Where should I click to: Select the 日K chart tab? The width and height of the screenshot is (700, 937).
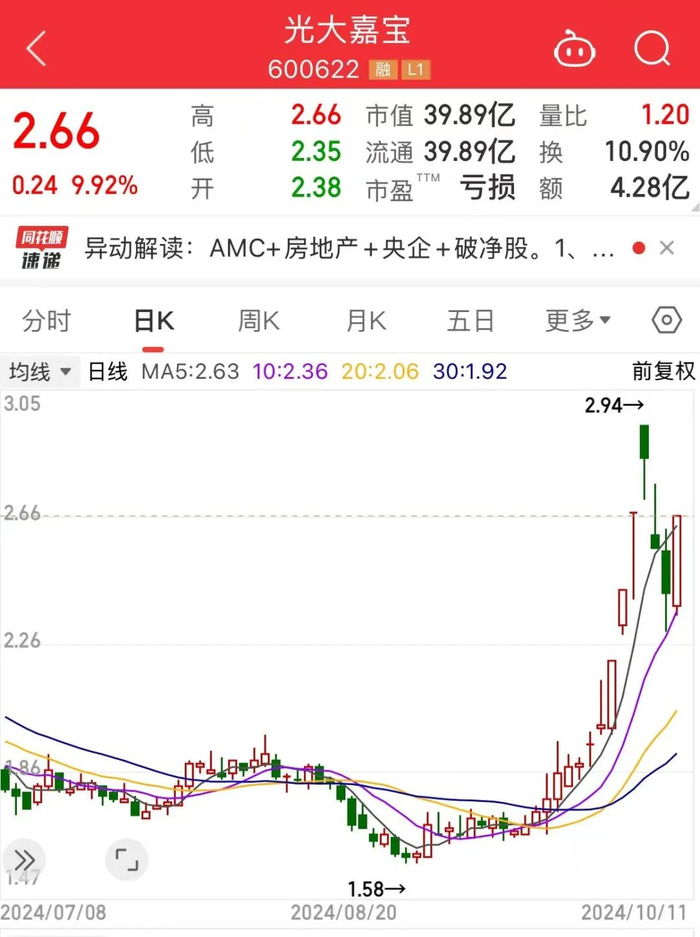pyautogui.click(x=154, y=321)
